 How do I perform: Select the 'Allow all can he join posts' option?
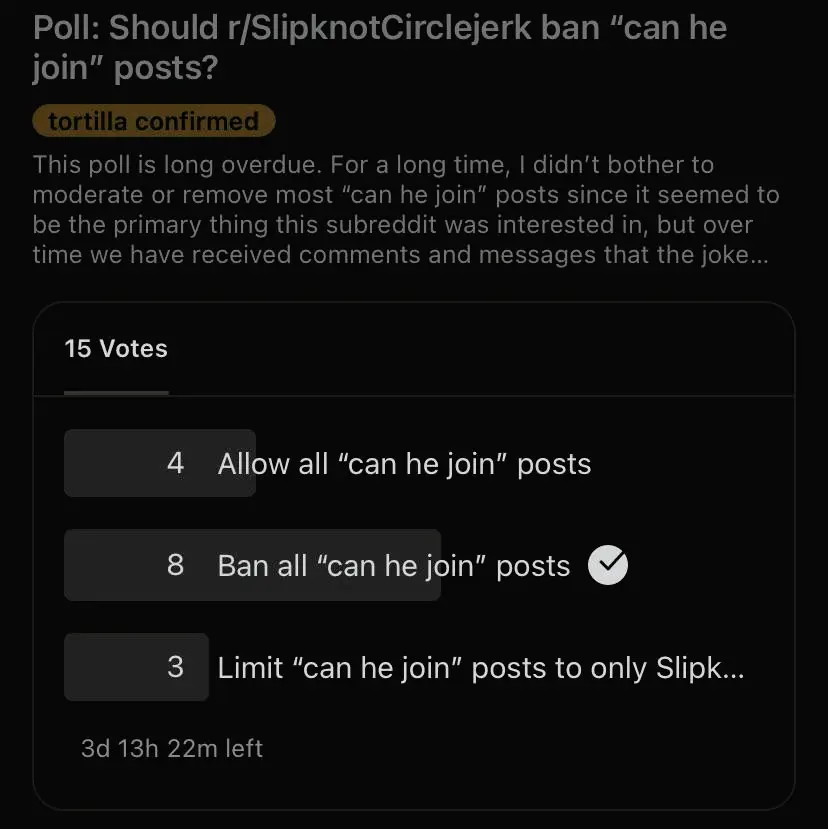point(404,463)
